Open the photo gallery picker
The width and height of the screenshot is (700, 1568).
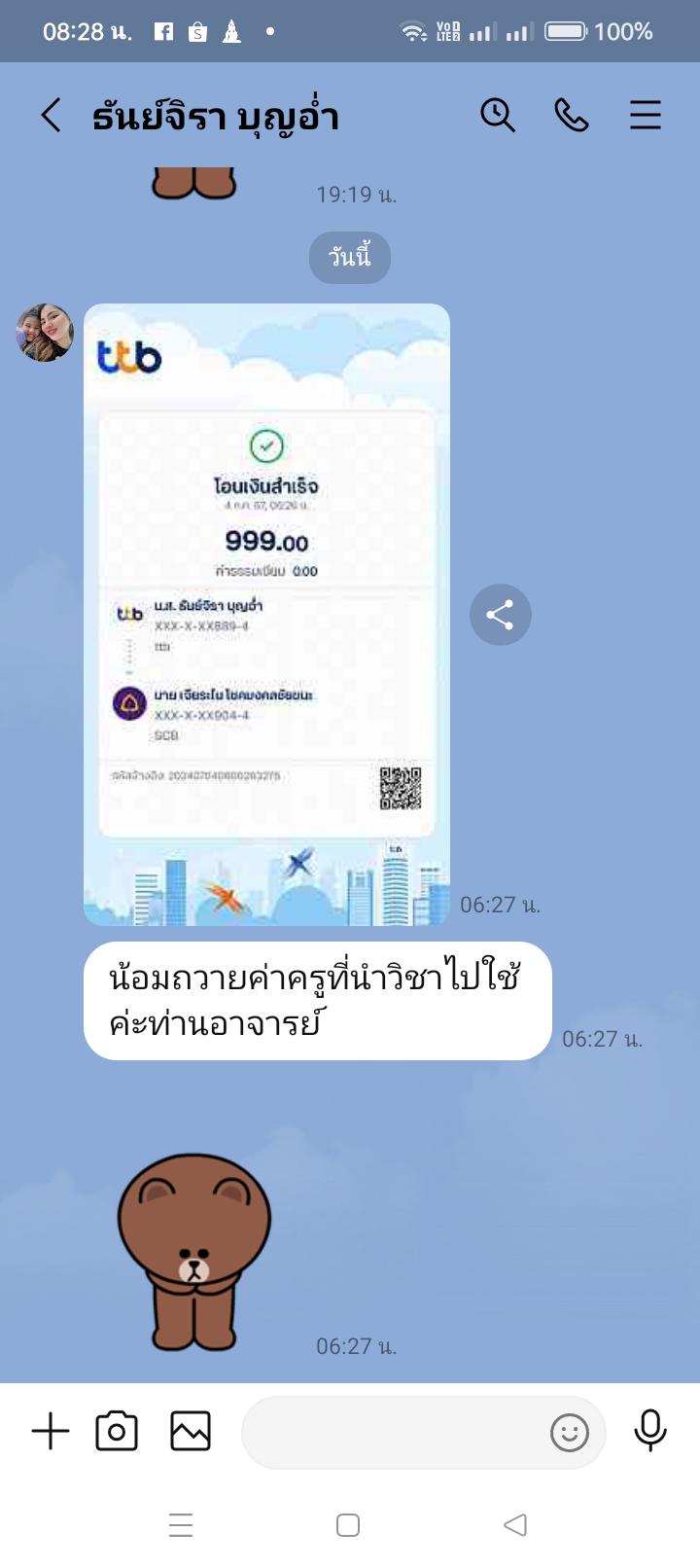[x=191, y=1432]
